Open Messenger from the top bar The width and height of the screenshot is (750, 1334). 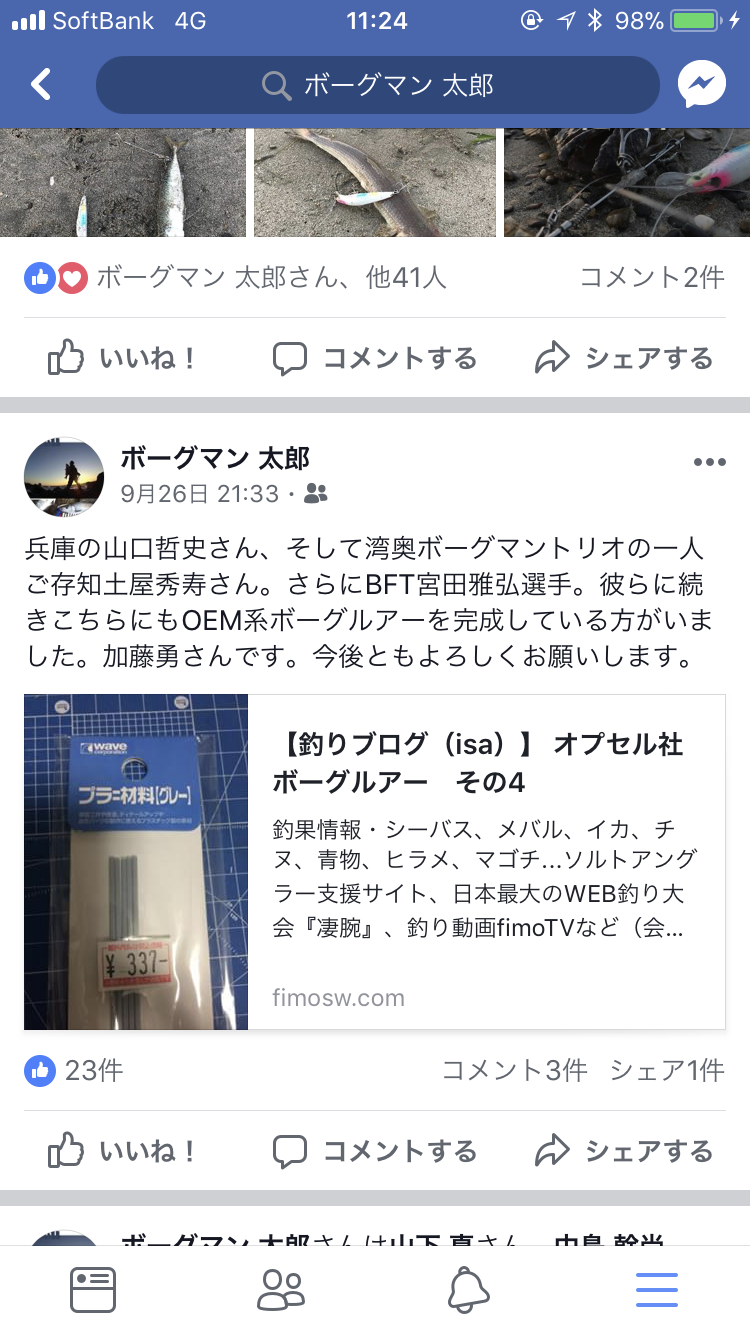[x=702, y=85]
